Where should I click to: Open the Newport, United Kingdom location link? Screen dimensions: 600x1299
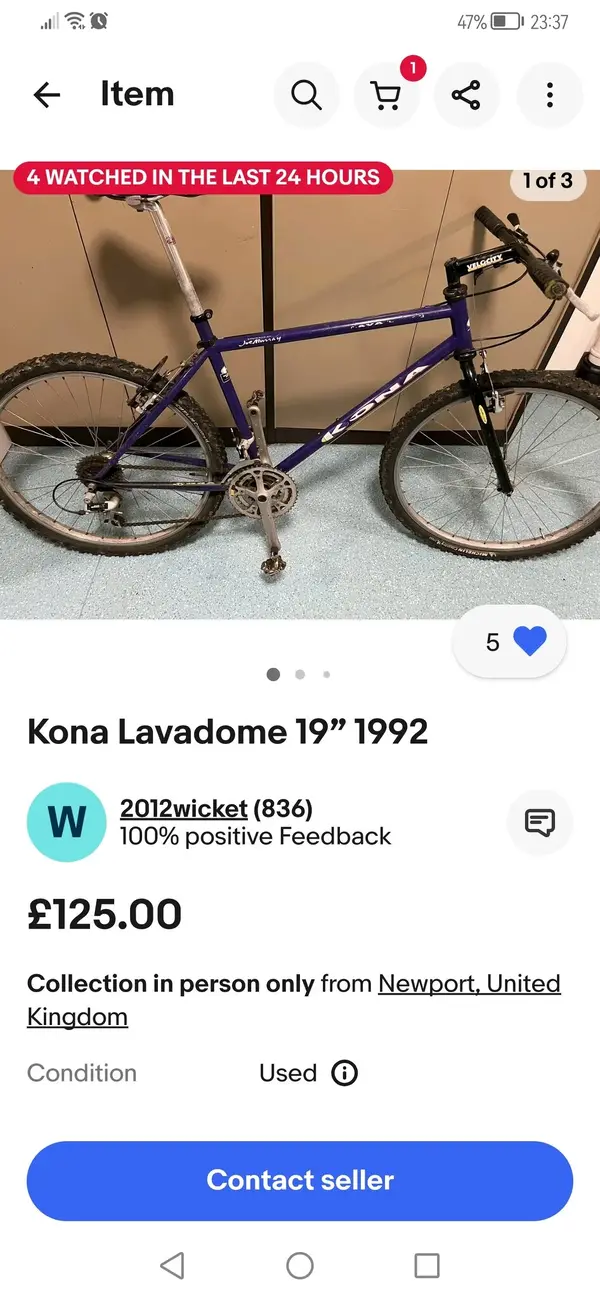coord(468,984)
